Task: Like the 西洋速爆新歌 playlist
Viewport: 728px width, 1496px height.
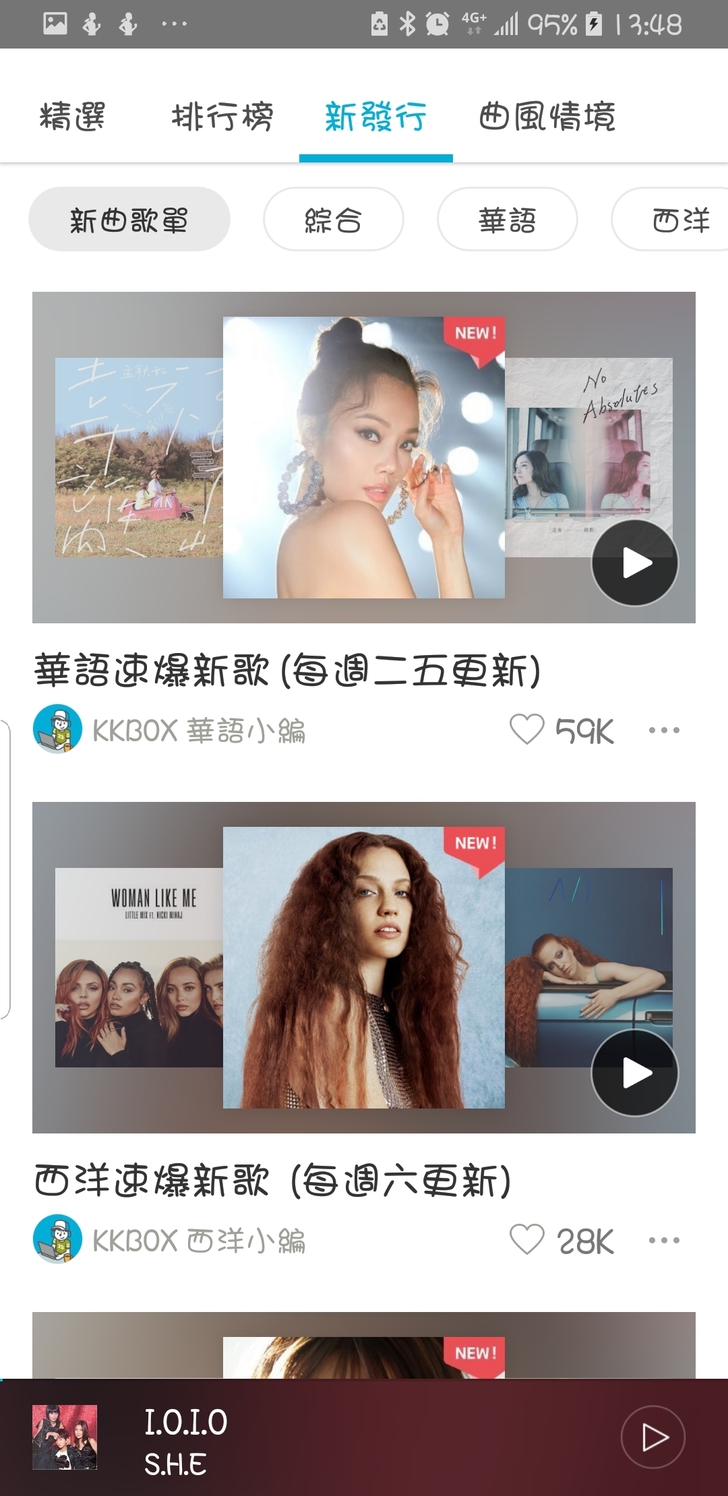Action: (527, 1240)
